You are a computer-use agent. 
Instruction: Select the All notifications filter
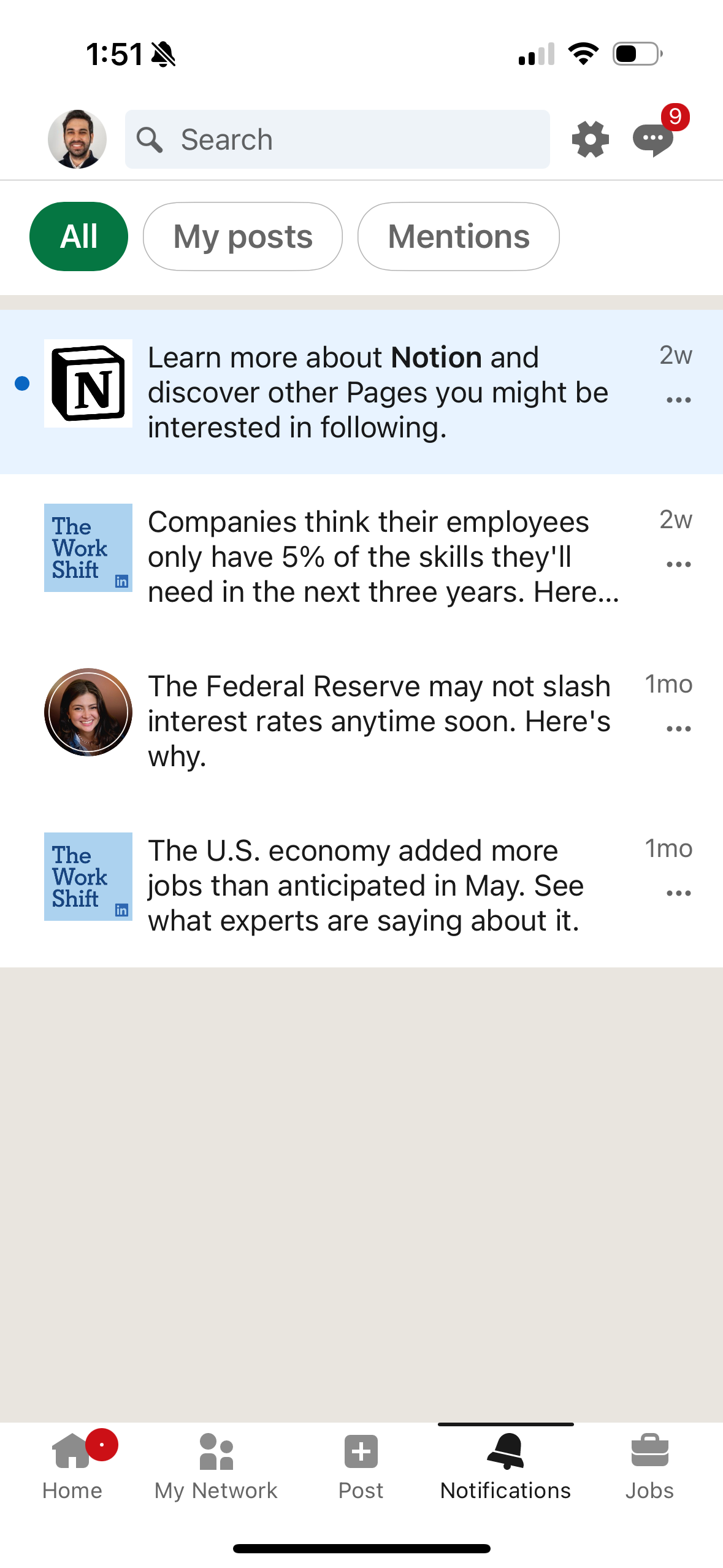pos(78,236)
